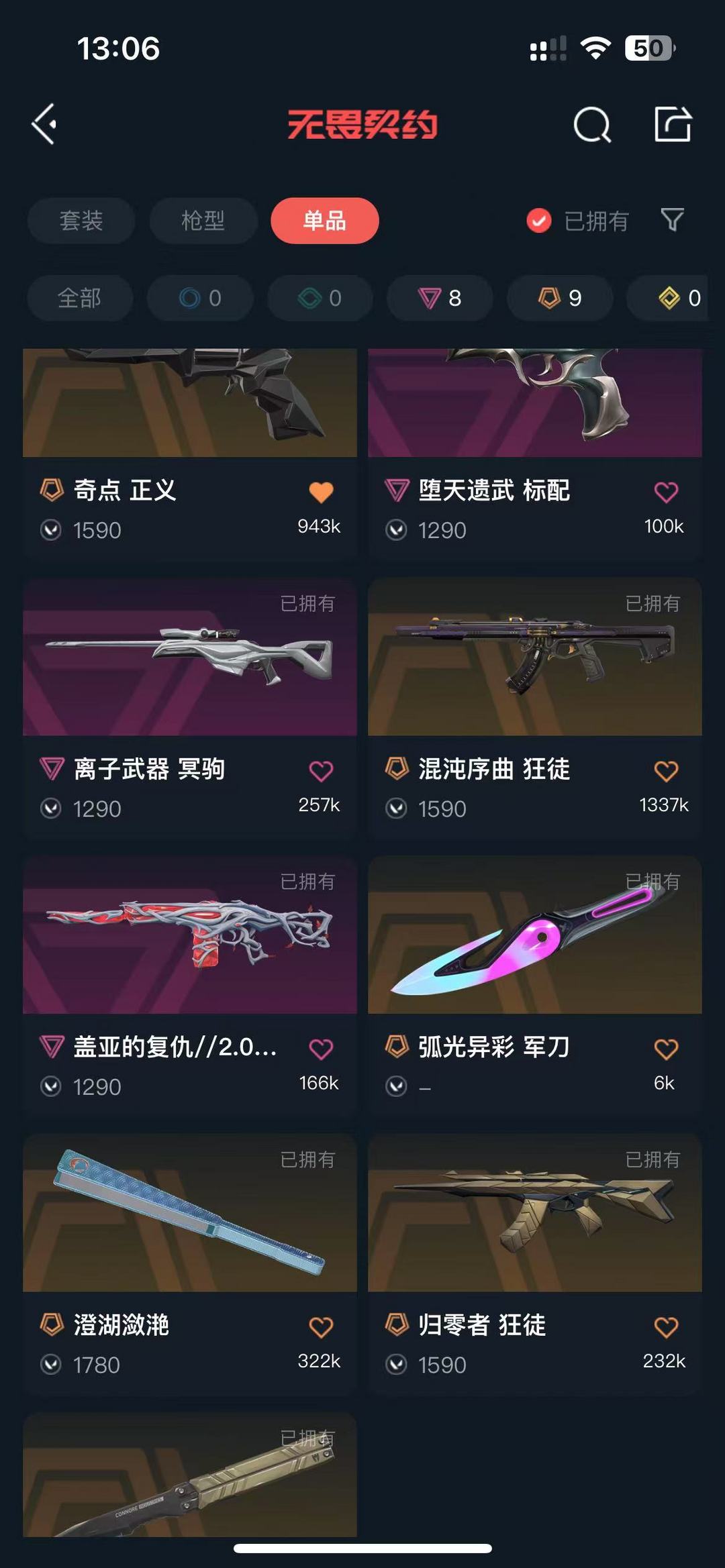The width and height of the screenshot is (725, 1568).
Task: Switch to the 套装 tab
Action: pyautogui.click(x=81, y=221)
